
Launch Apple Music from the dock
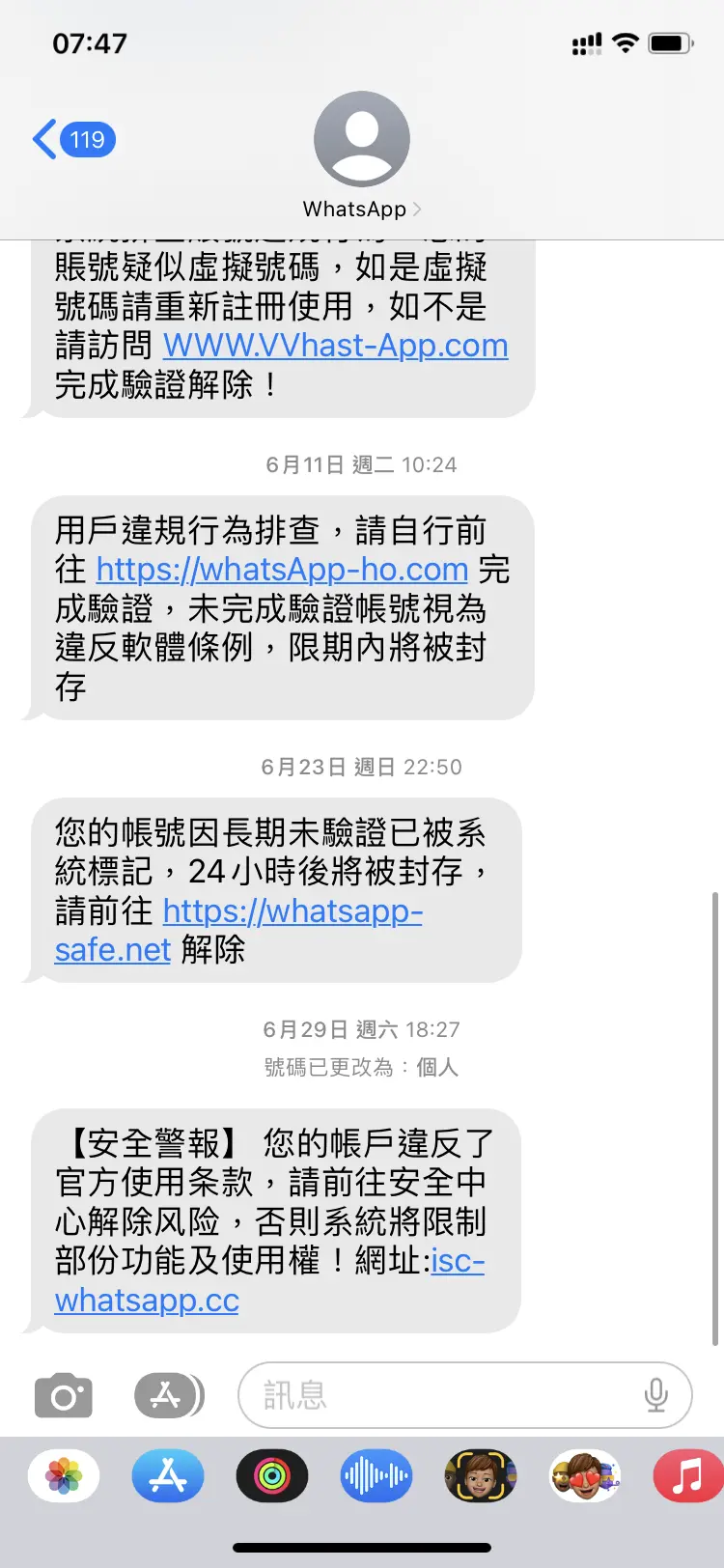(x=687, y=1475)
